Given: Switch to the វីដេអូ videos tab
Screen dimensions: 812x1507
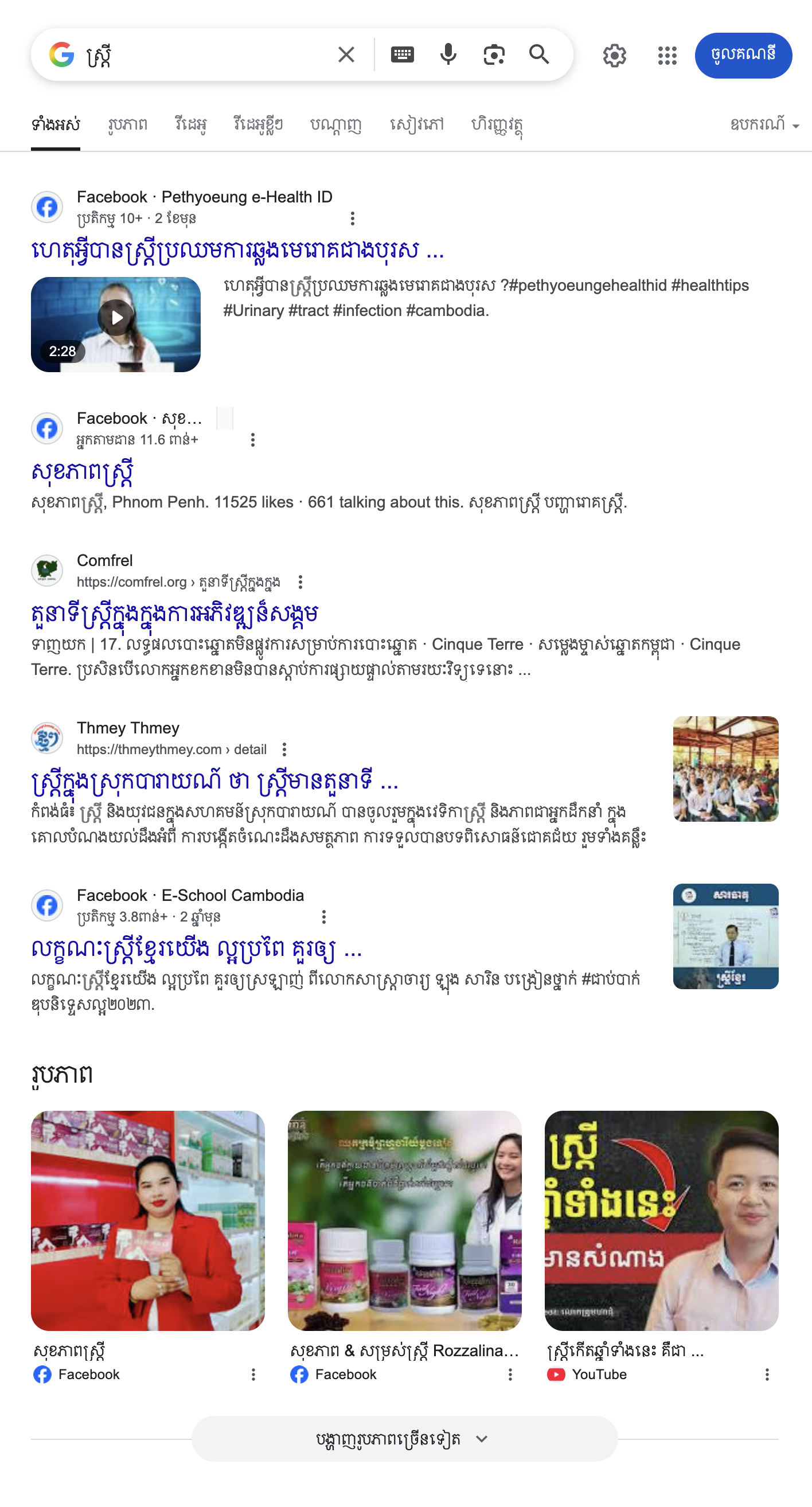Looking at the screenshot, I should (x=191, y=124).
